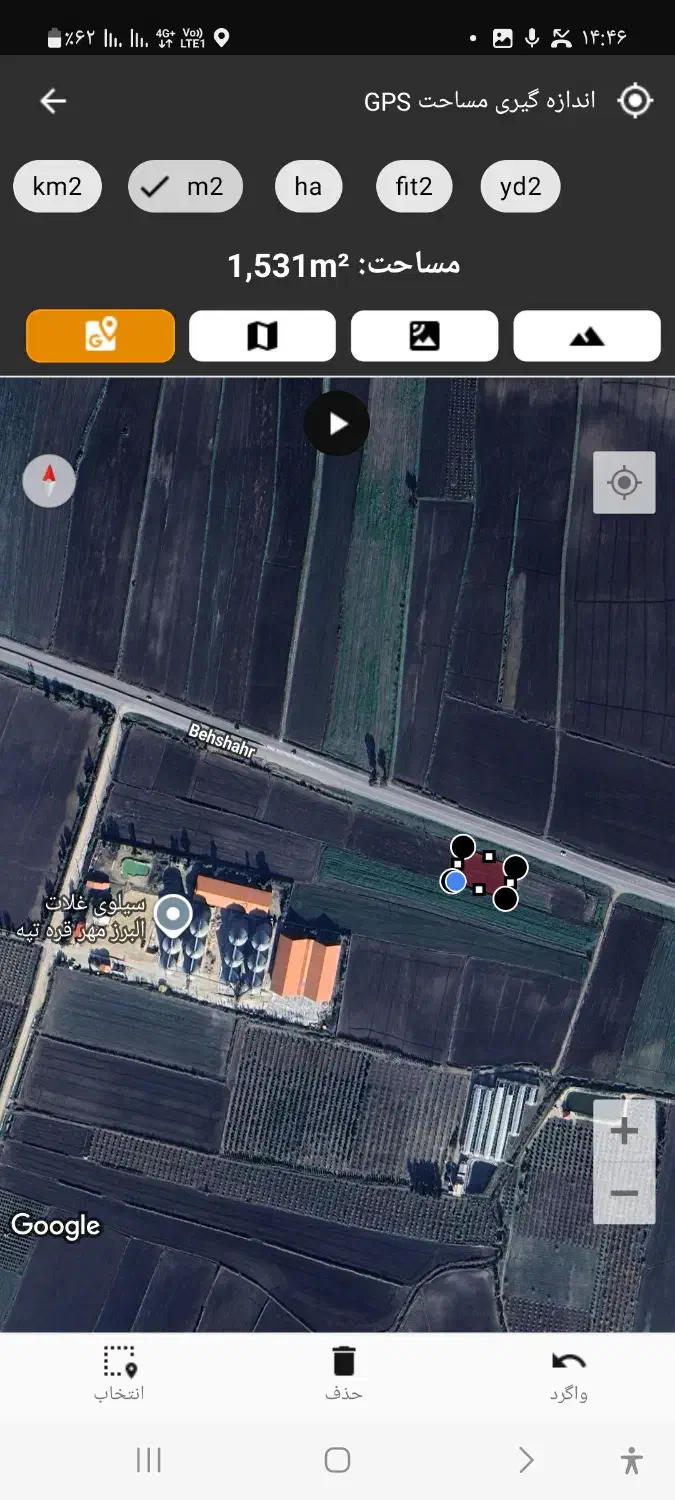Choose the fit2 unit chip

[414, 186]
